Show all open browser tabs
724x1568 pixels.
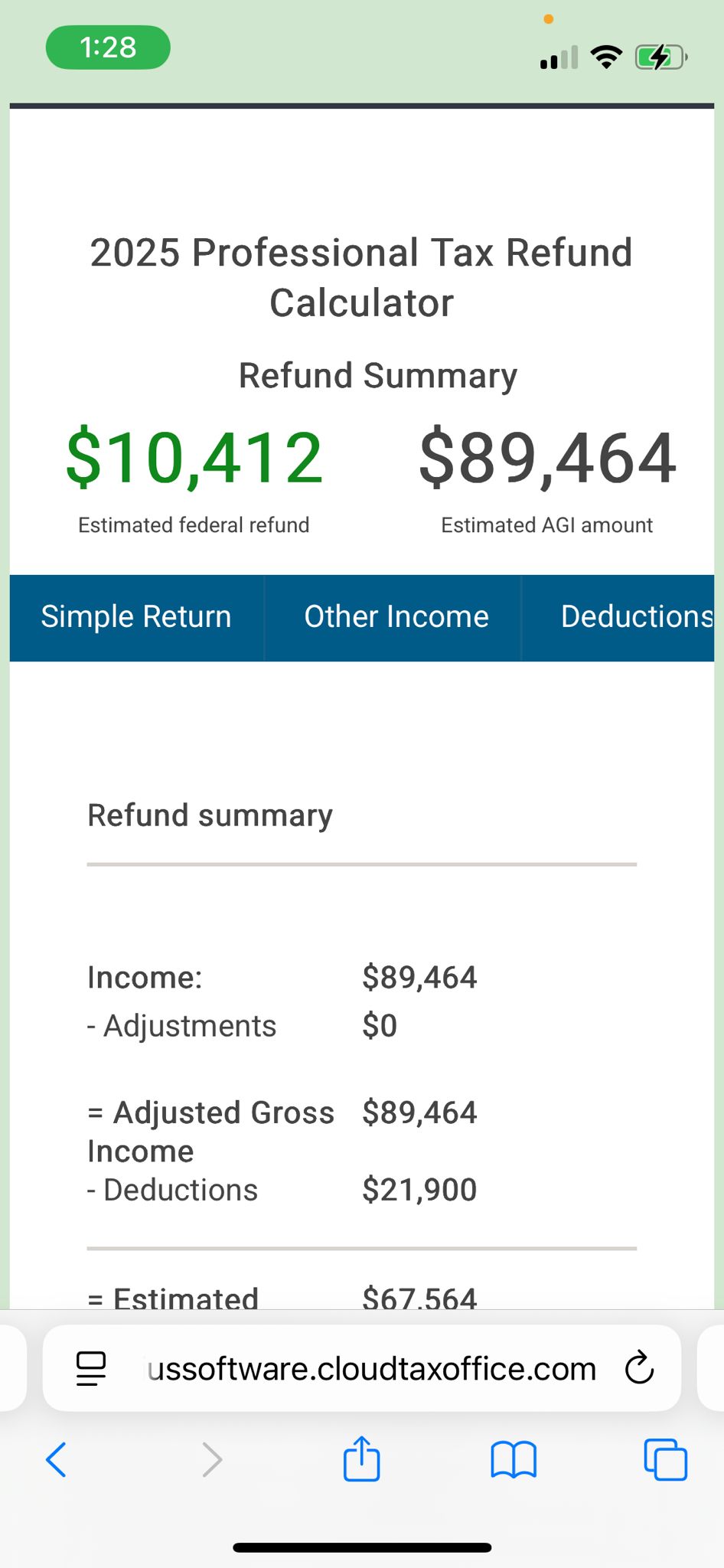(665, 1459)
